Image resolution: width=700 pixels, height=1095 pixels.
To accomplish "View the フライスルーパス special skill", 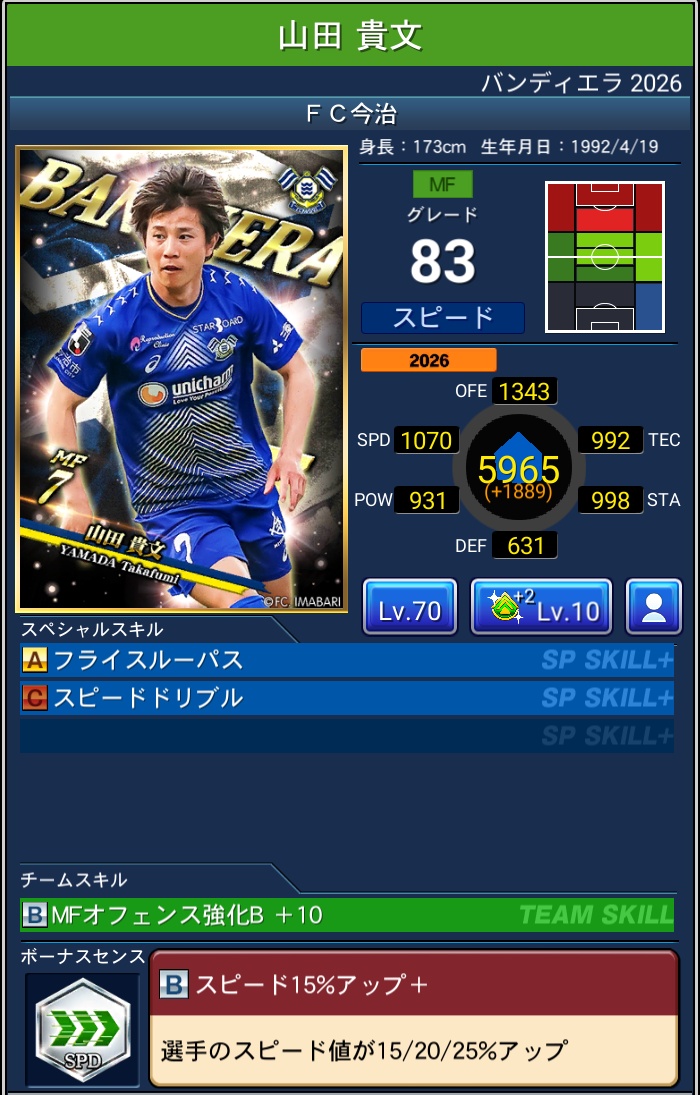I will [346, 660].
